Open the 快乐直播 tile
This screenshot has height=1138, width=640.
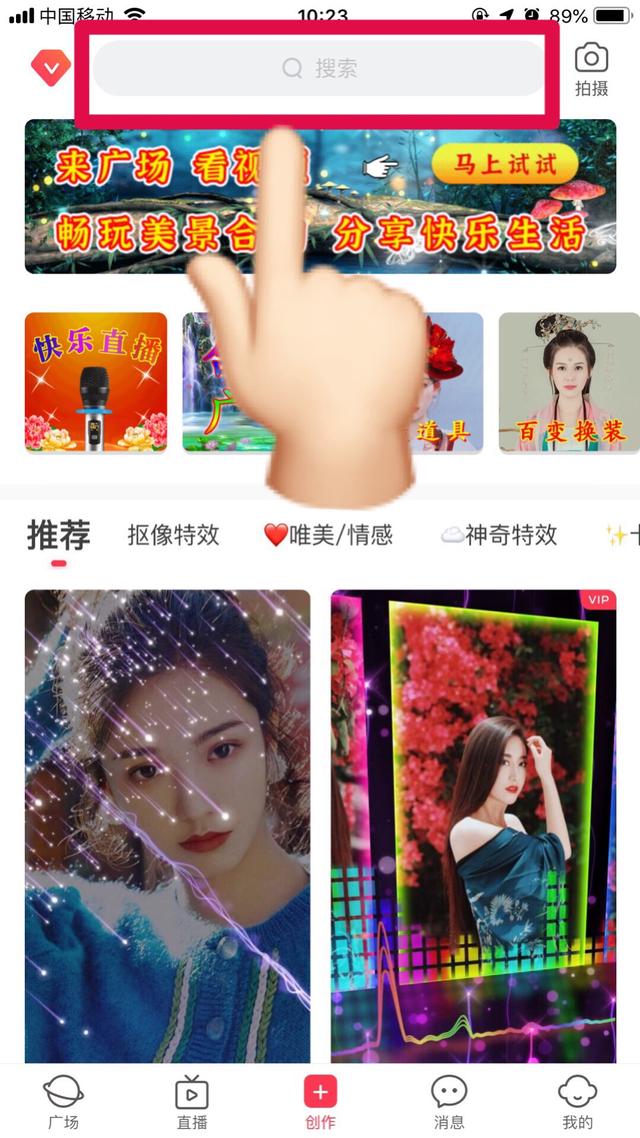click(x=96, y=382)
